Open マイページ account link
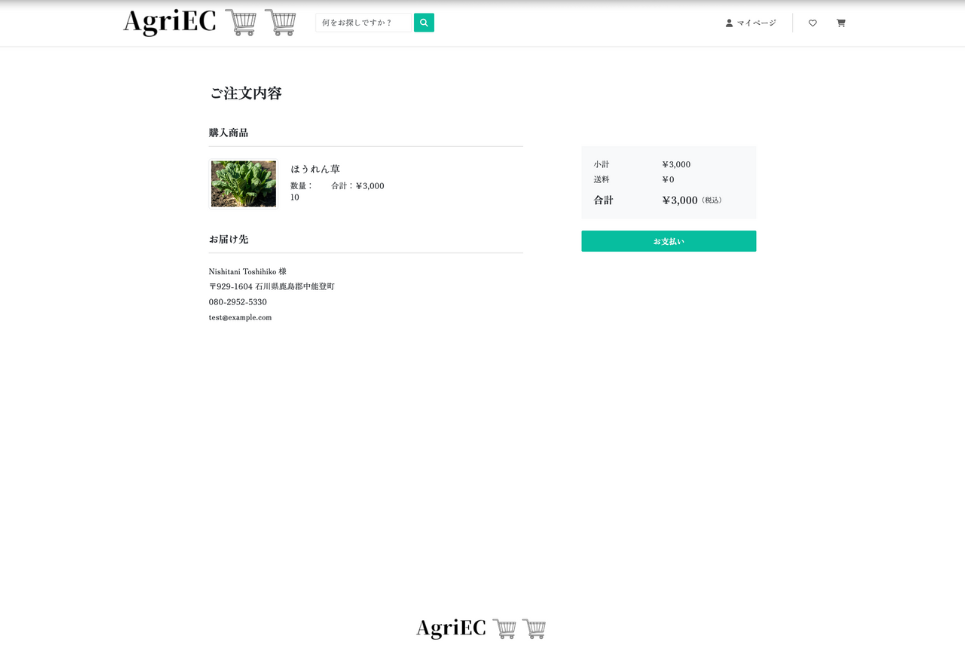 click(751, 23)
